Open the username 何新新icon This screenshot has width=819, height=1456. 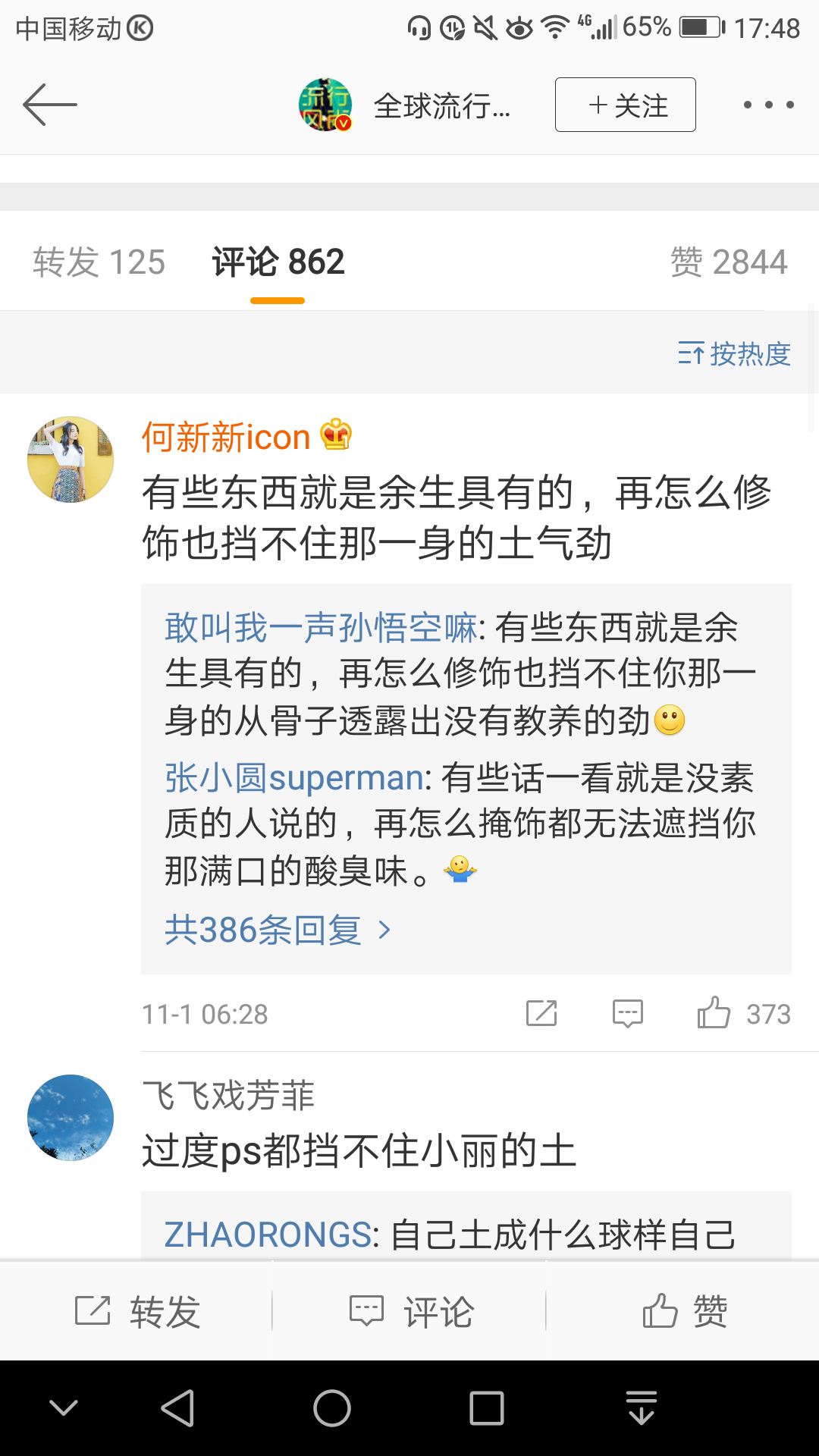(226, 438)
